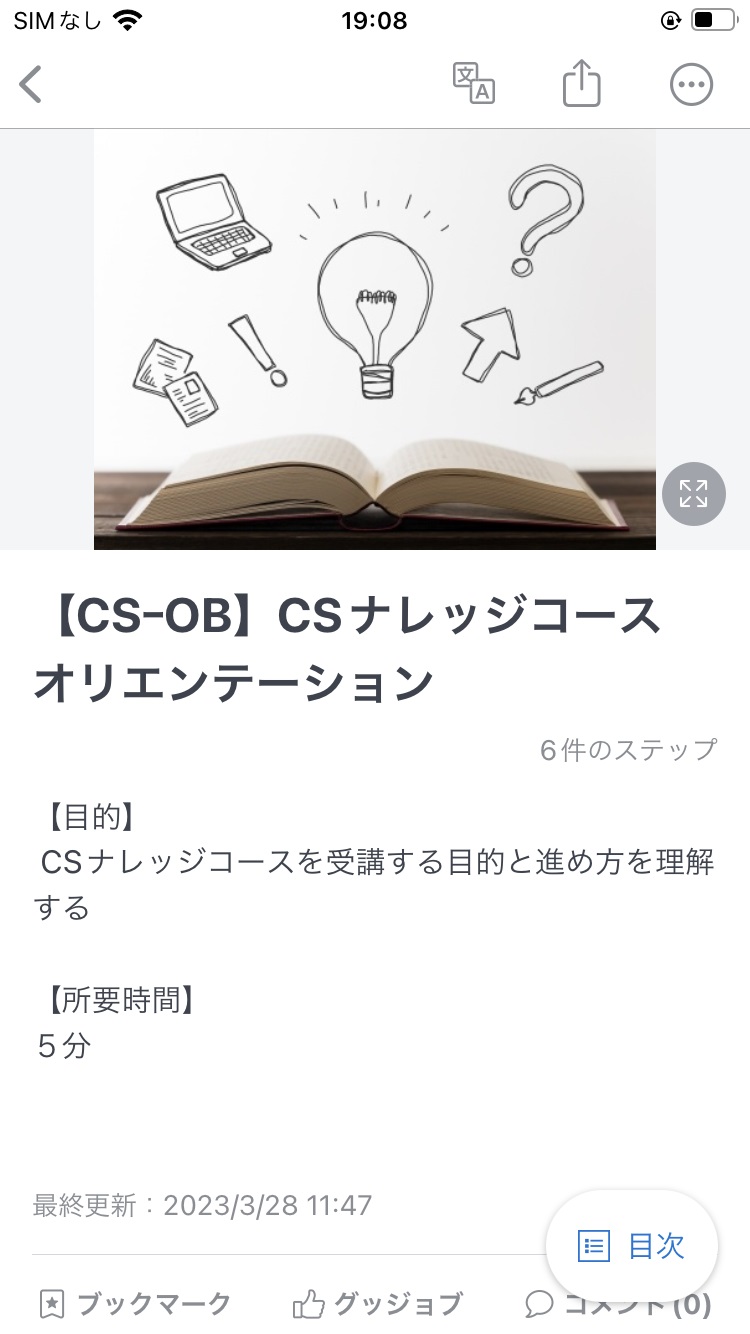Open the 目次 table of contents
This screenshot has width=750, height=1334.
[x=632, y=1245]
